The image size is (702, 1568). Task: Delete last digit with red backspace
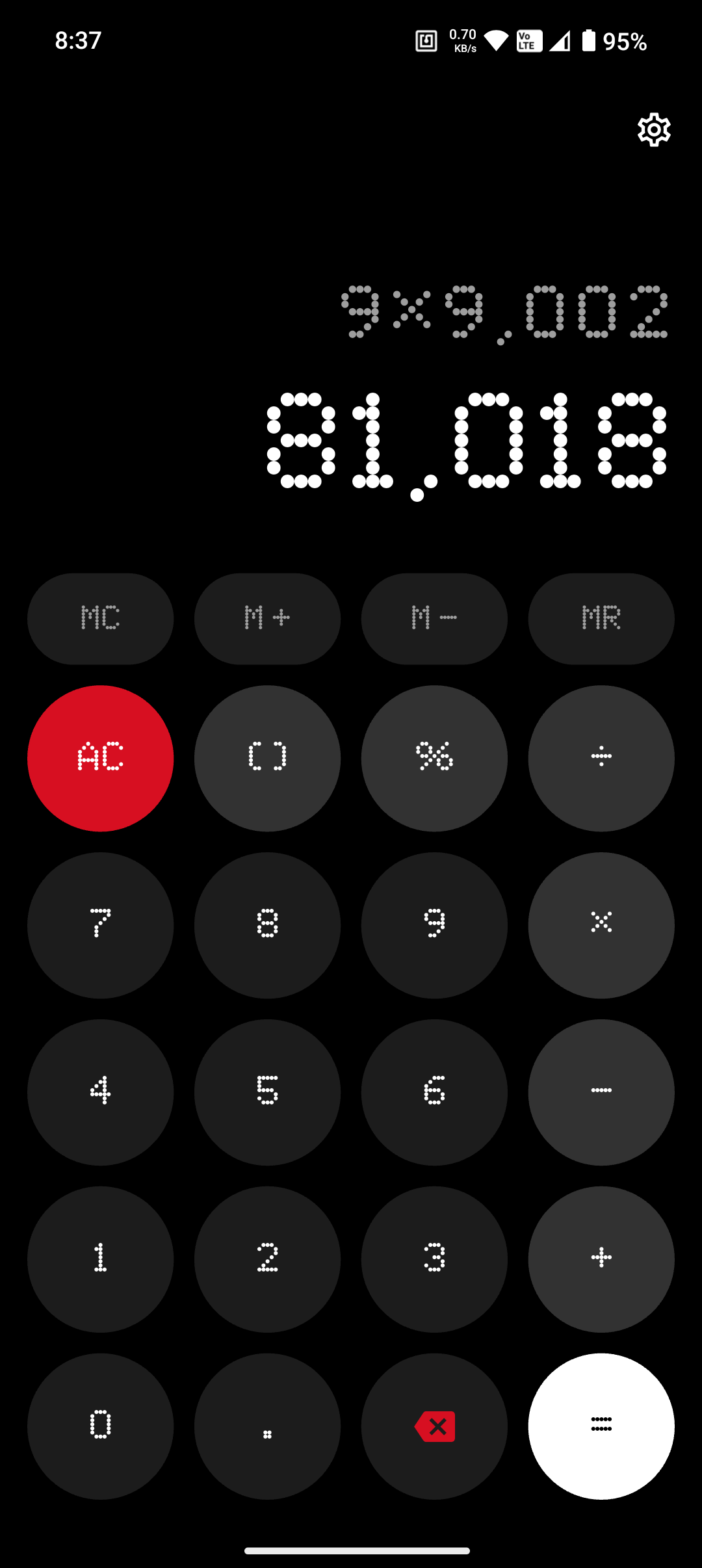pos(434,1426)
